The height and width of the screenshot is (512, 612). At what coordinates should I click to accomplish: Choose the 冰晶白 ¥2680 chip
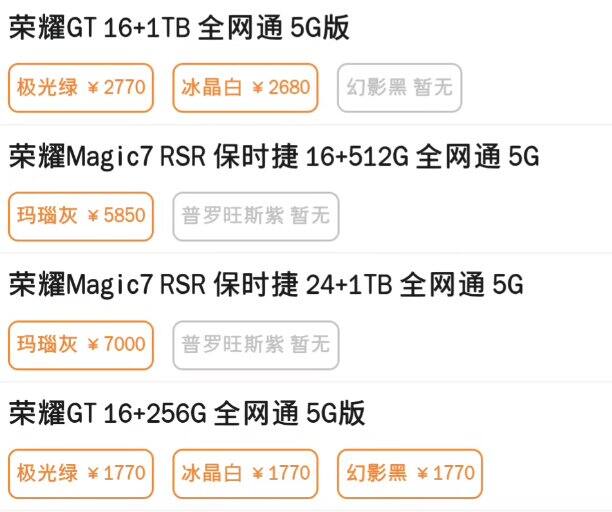[245, 87]
